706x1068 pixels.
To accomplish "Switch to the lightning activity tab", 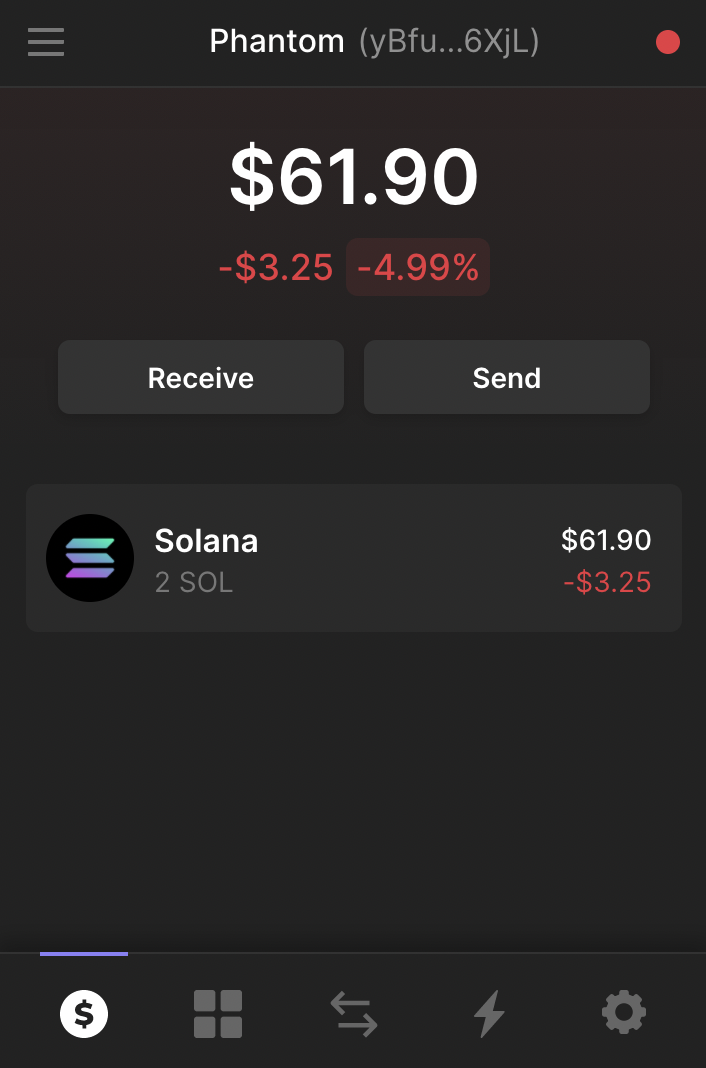I will click(489, 1014).
